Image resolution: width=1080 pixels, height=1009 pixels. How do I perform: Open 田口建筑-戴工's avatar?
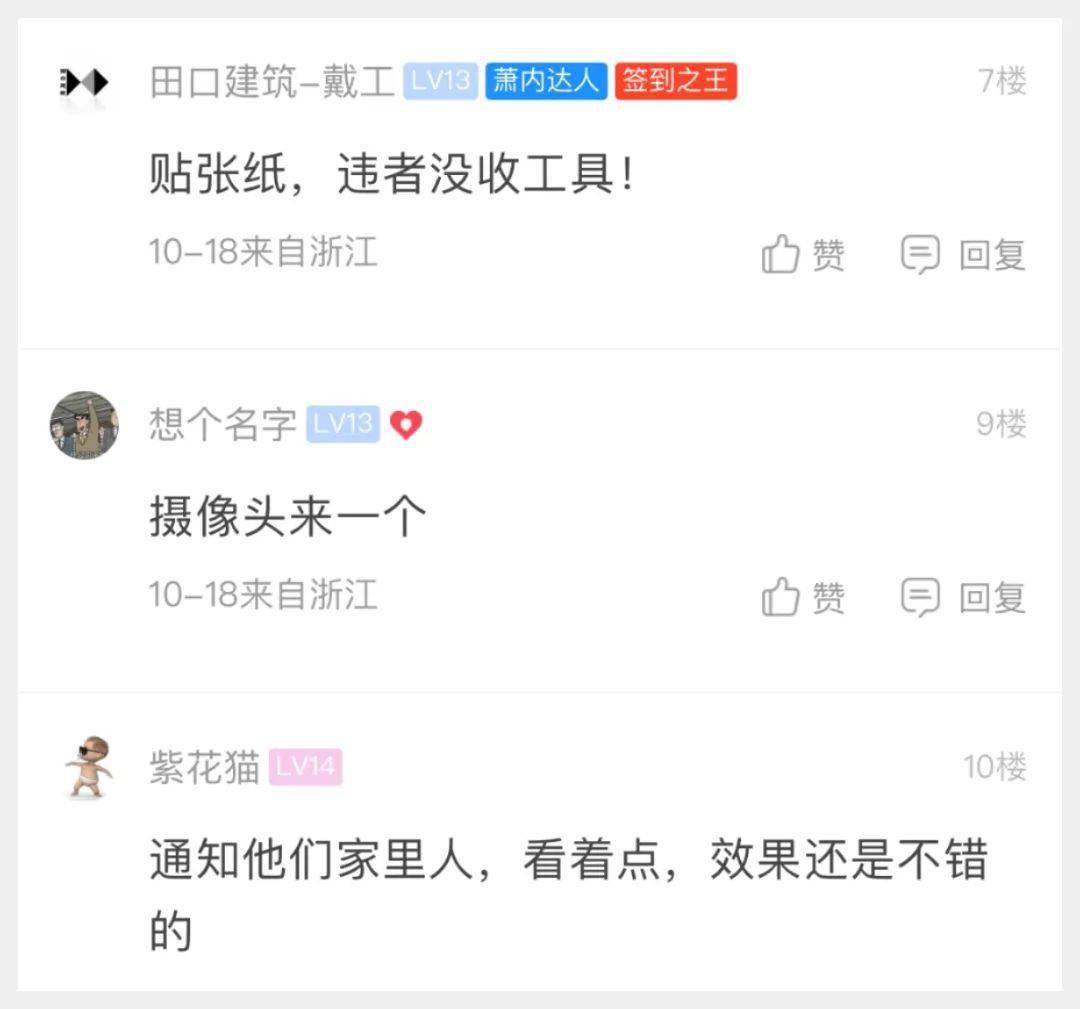click(x=84, y=82)
